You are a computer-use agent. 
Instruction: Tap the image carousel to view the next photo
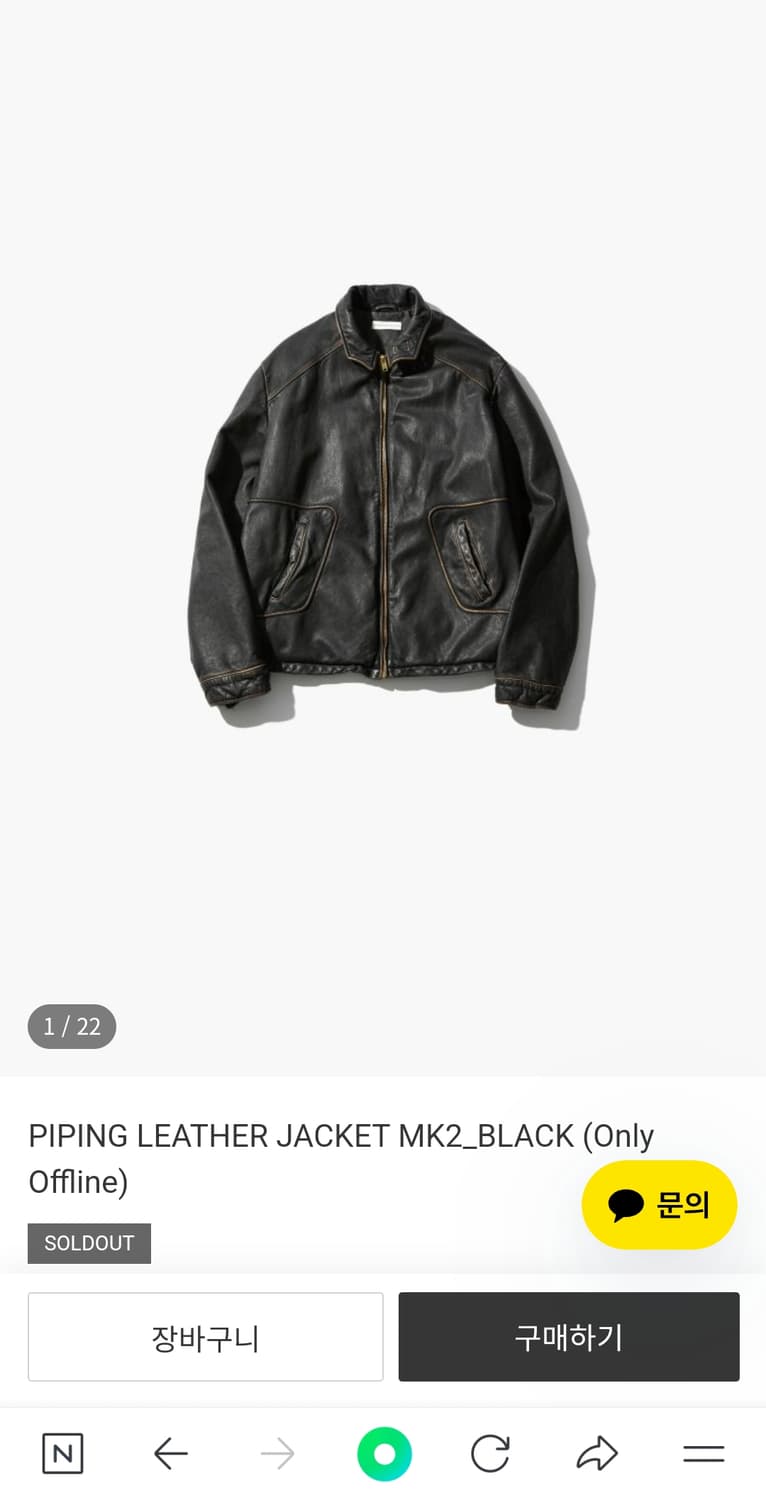[383, 530]
